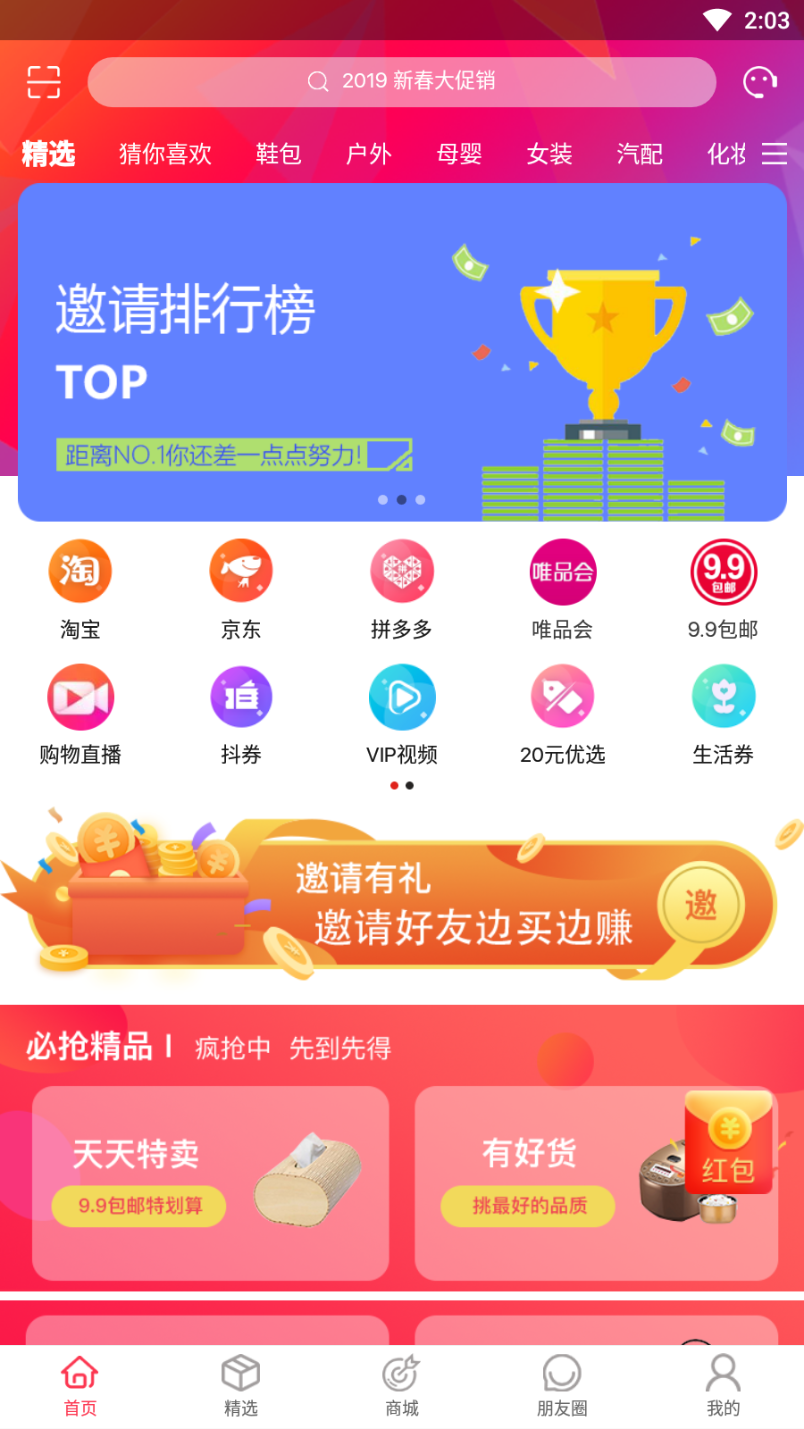Open the 生活券 life coupon icon
The height and width of the screenshot is (1429, 804).
pyautogui.click(x=724, y=696)
